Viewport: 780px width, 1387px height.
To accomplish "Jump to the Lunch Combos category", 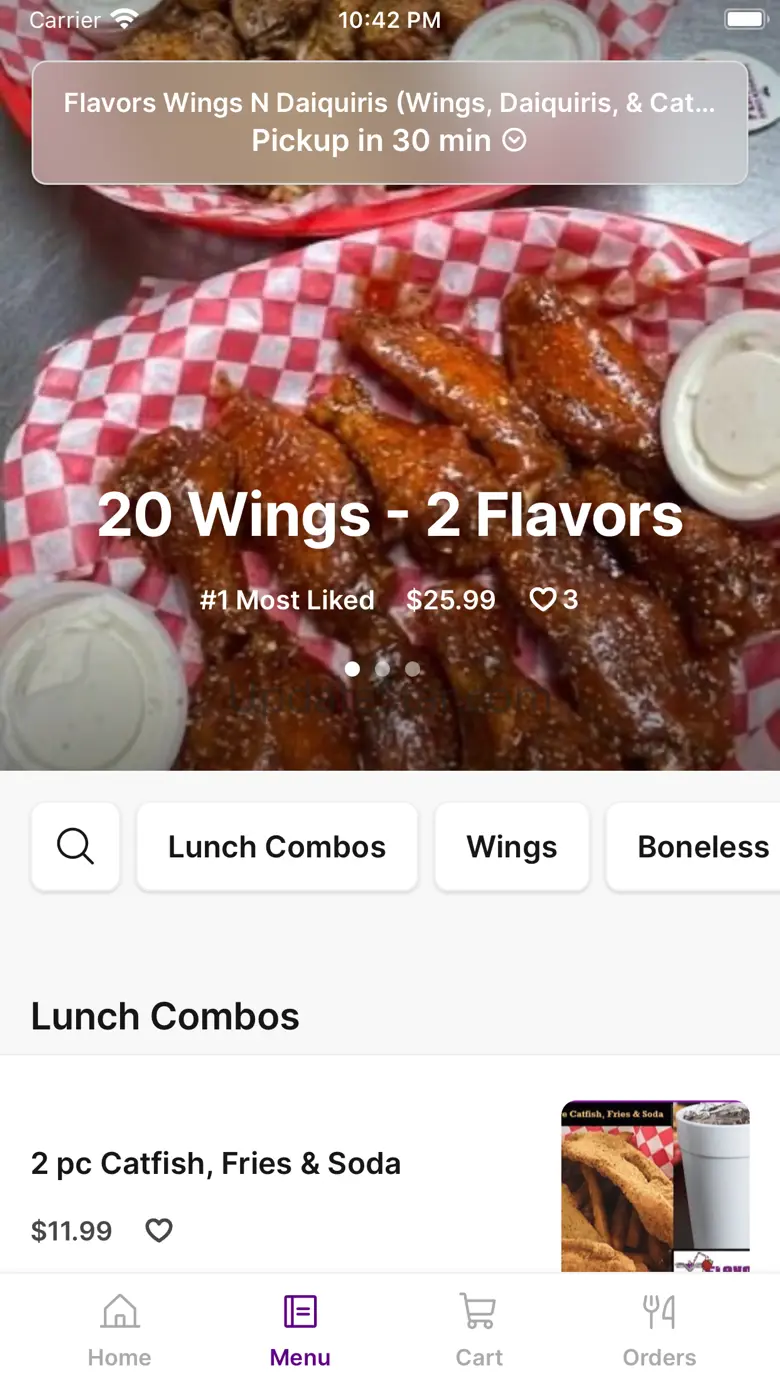I will pyautogui.click(x=277, y=847).
